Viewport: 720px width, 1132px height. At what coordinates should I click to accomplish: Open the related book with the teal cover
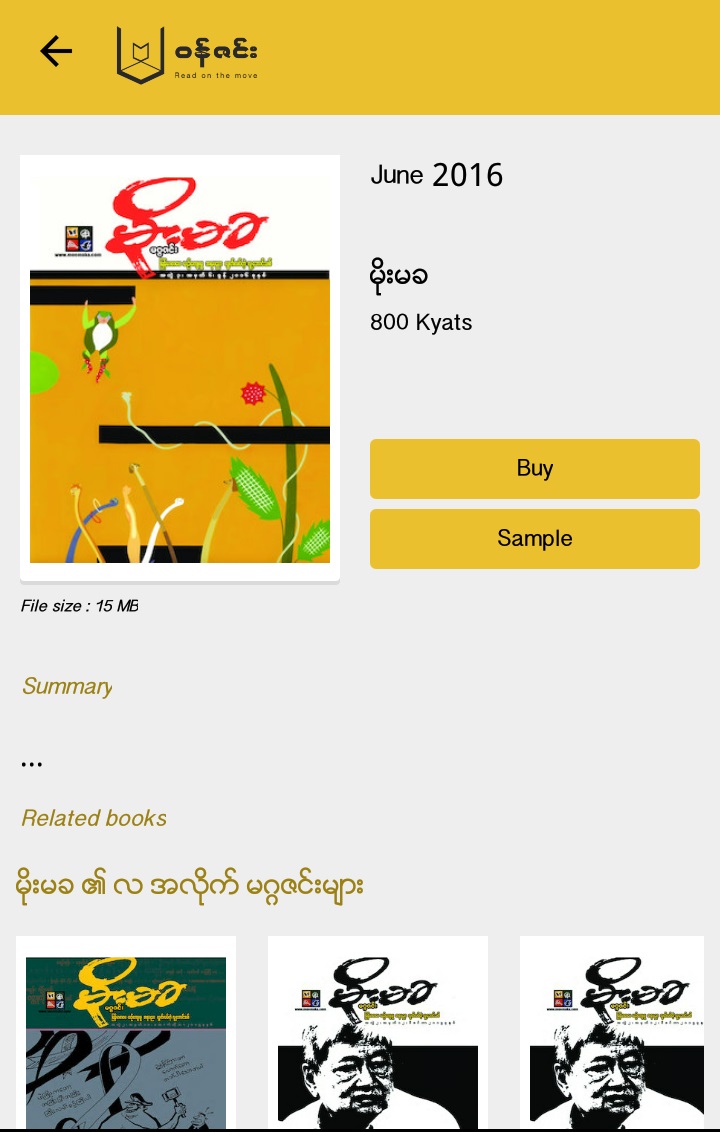pos(126,1035)
